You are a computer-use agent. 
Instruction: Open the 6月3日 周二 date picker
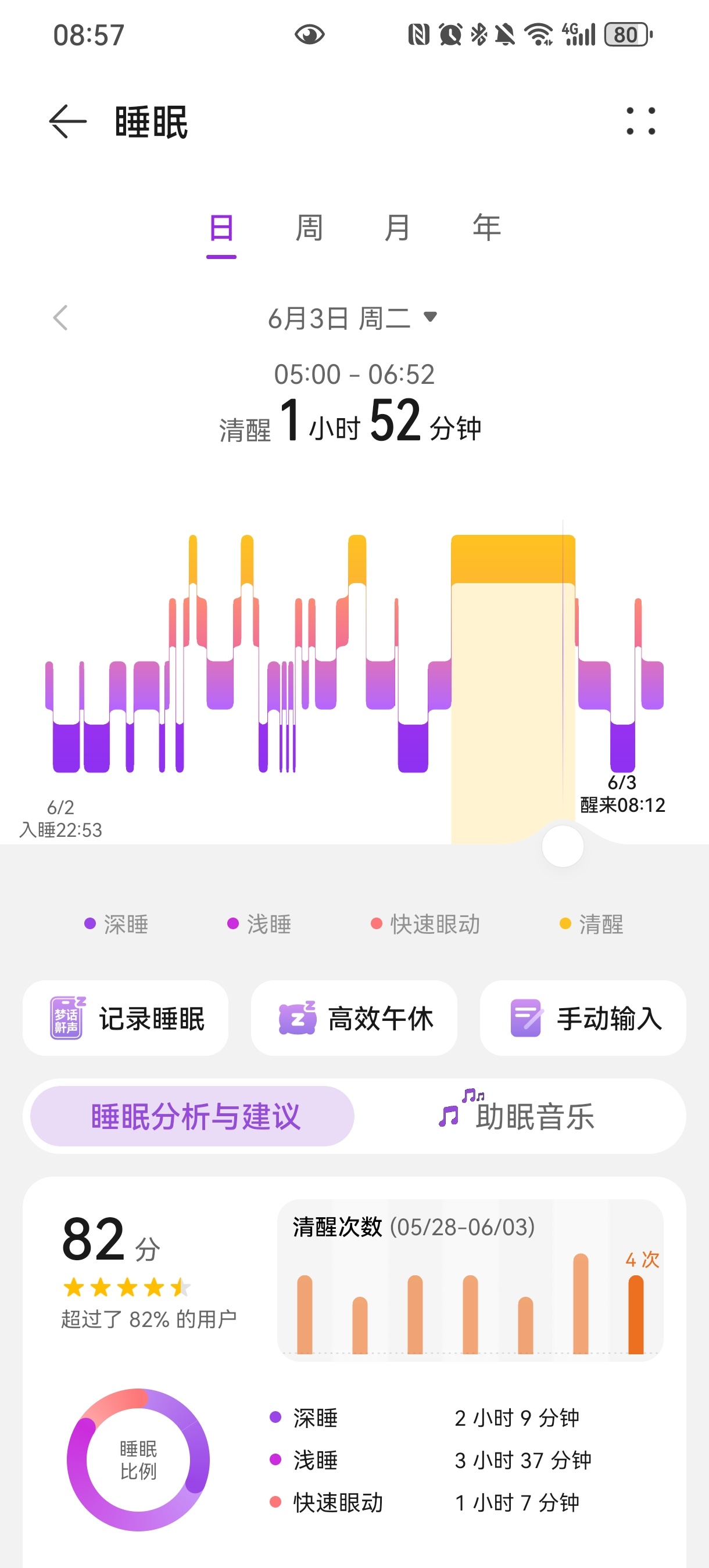353,318
